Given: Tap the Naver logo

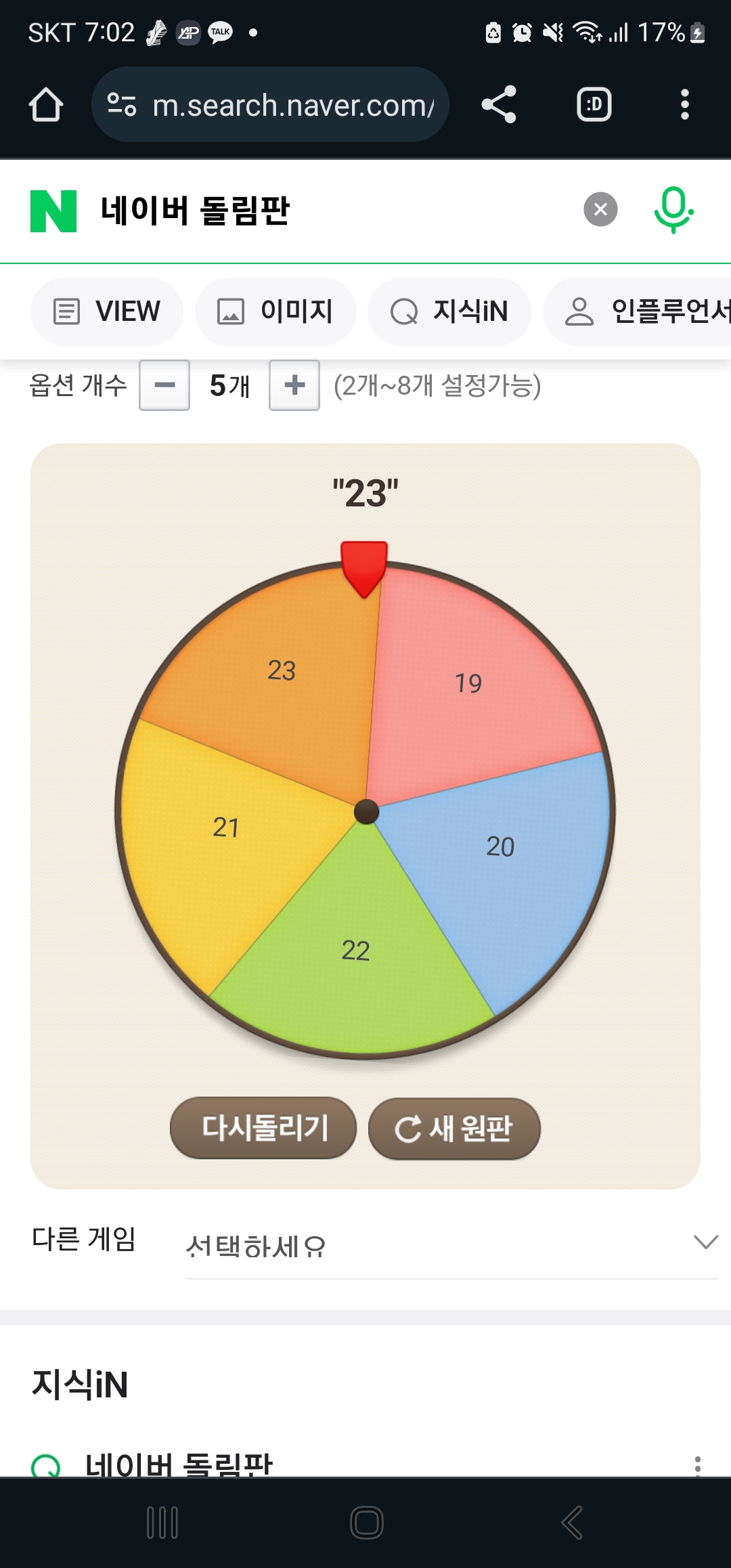Looking at the screenshot, I should (53, 211).
